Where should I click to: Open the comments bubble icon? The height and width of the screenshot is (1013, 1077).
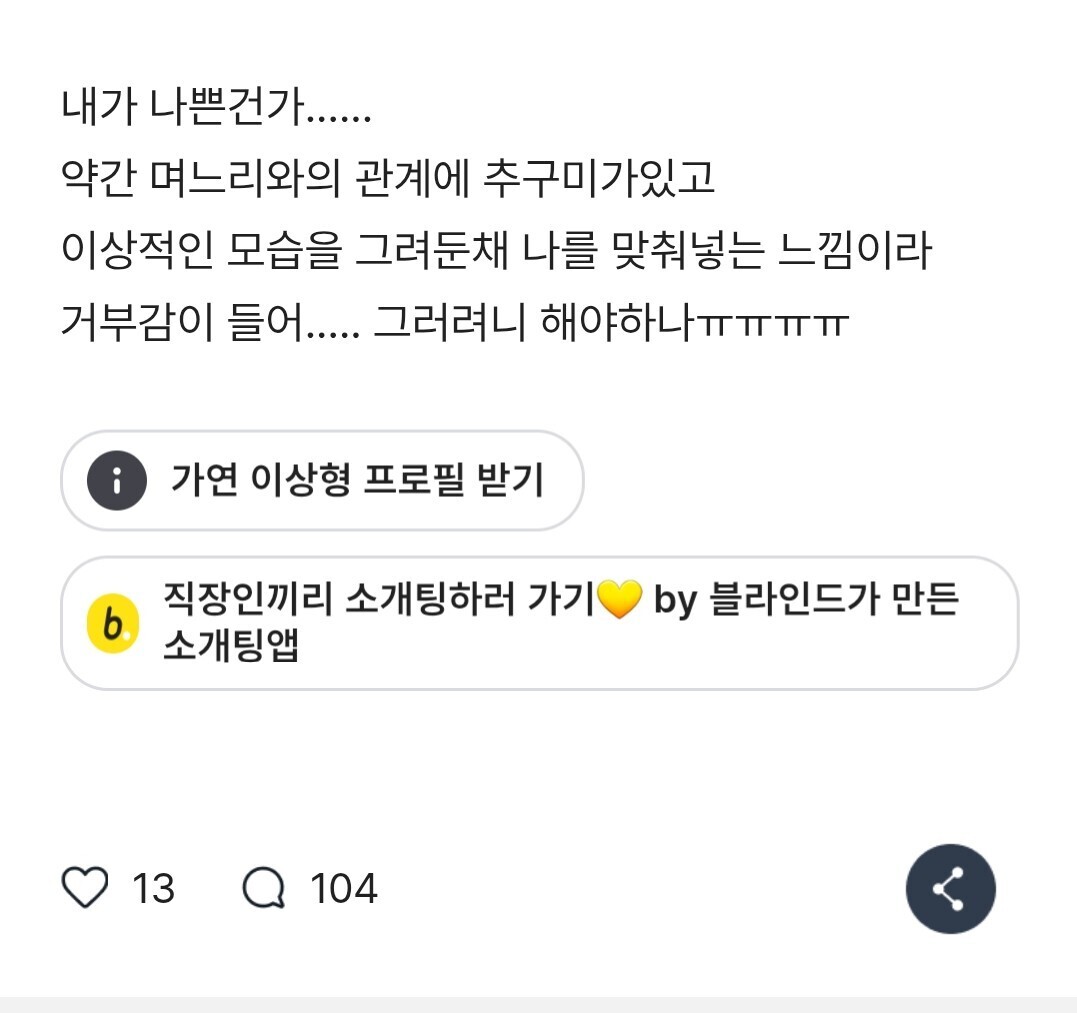pos(264,888)
